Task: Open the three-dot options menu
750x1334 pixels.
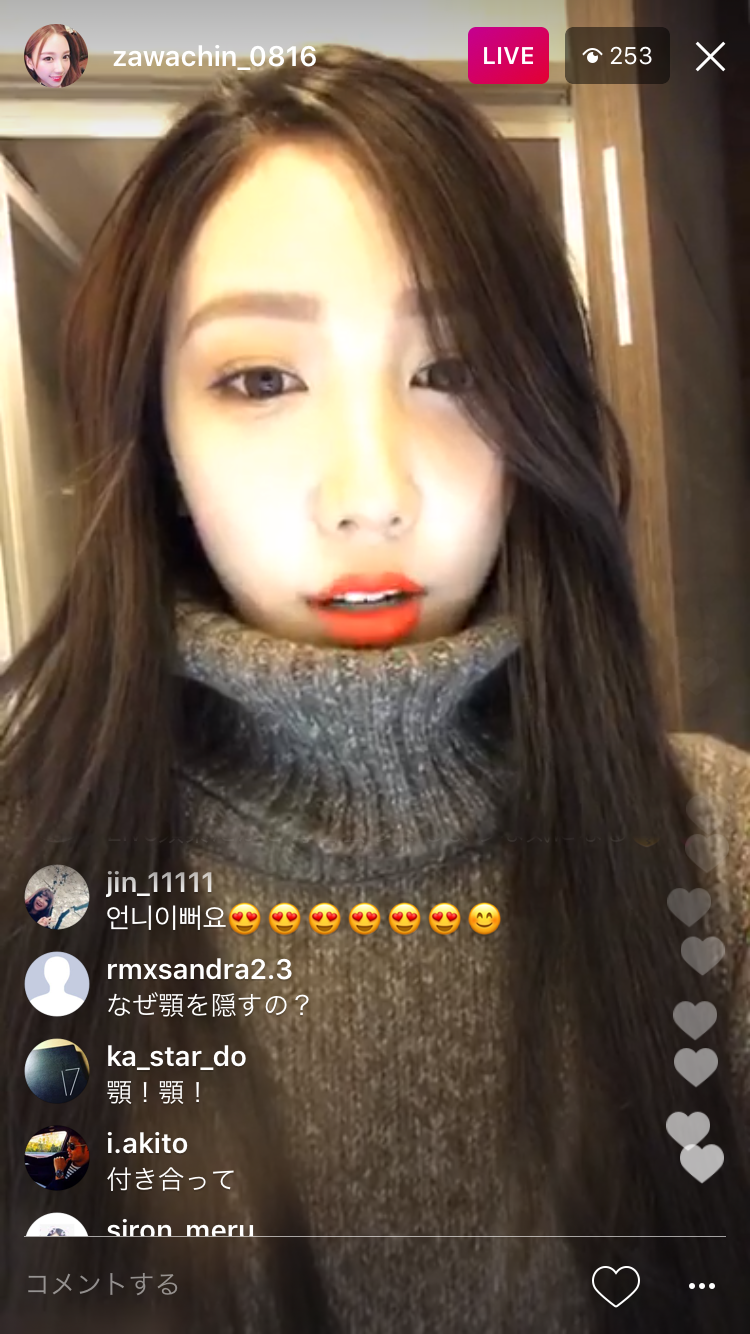Action: pyautogui.click(x=702, y=1286)
